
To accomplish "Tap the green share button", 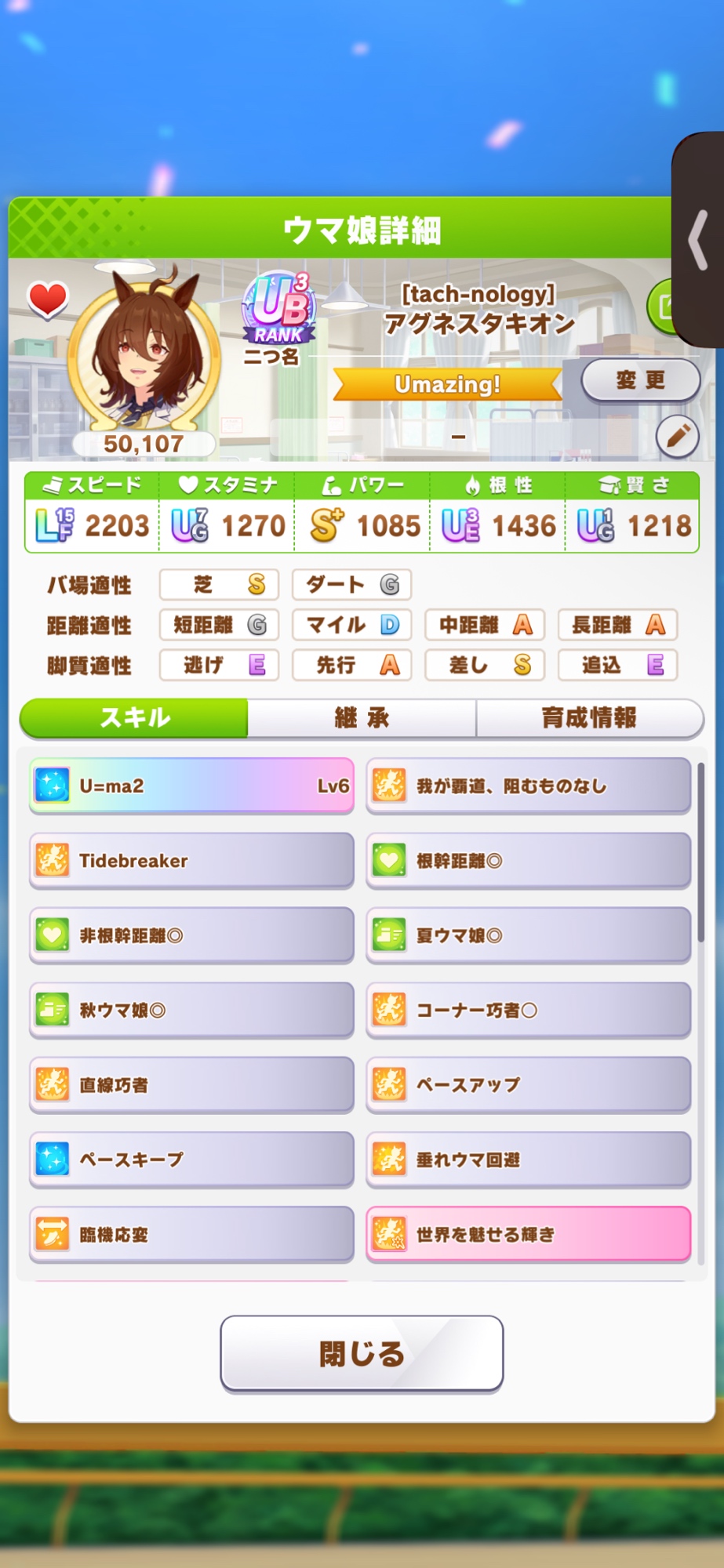I will pos(661,307).
